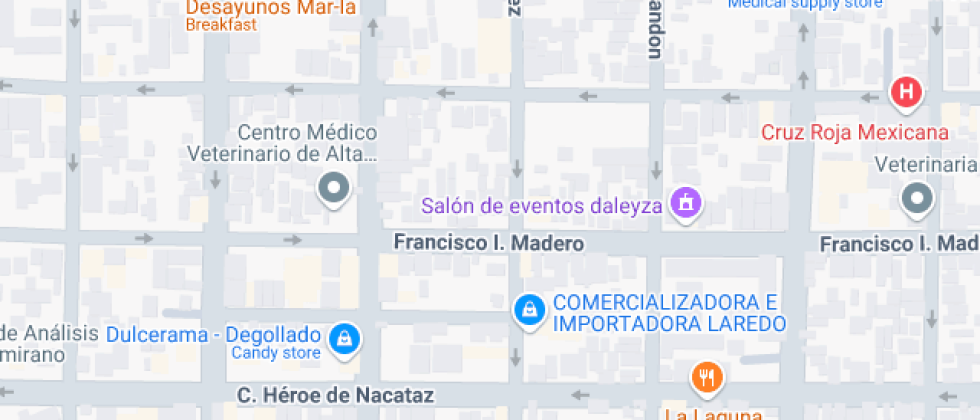Tap the Cruz Roja Mexicana hospital pin
Image resolution: width=980 pixels, height=420 pixels.
coord(906,94)
